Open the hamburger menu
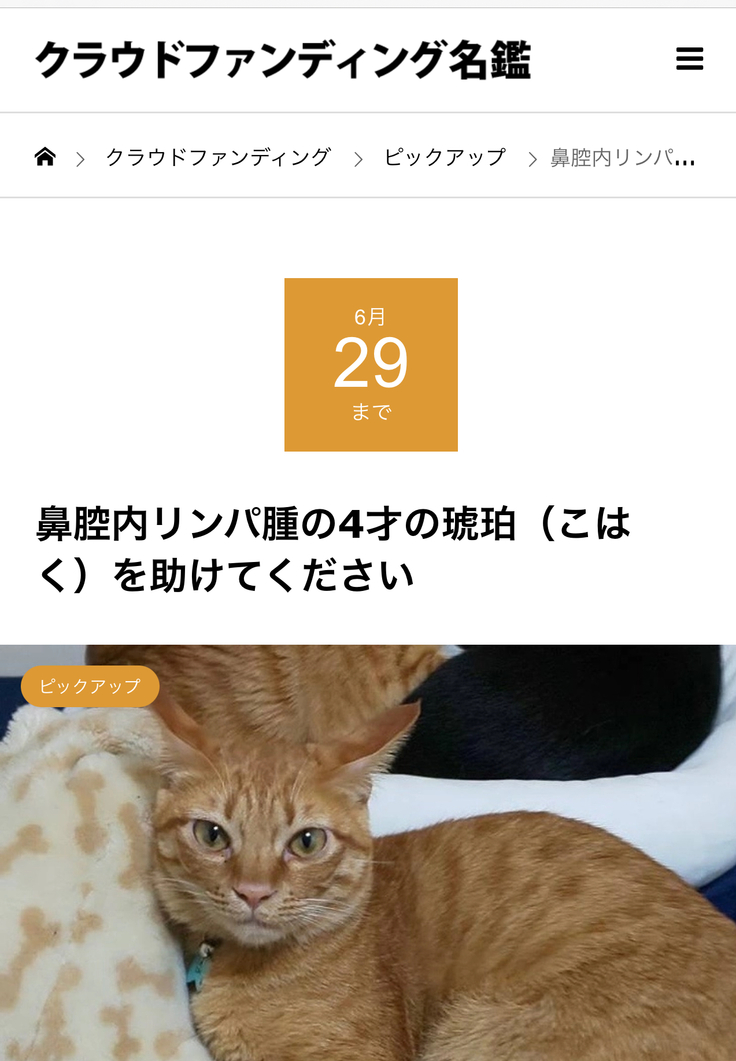Image resolution: width=736 pixels, height=1061 pixels. pyautogui.click(x=689, y=60)
